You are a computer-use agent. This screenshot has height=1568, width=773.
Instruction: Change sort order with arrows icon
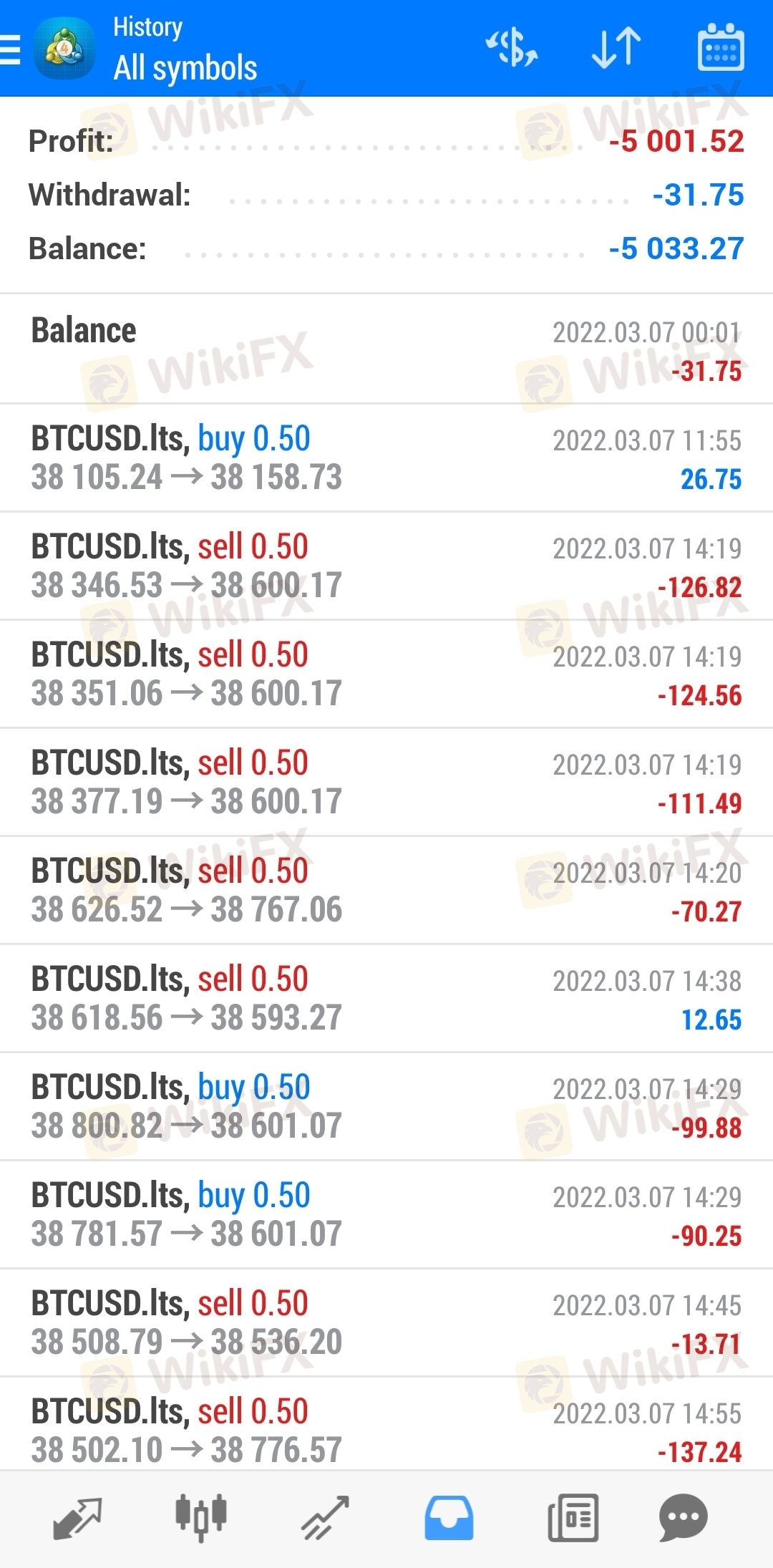[x=616, y=48]
